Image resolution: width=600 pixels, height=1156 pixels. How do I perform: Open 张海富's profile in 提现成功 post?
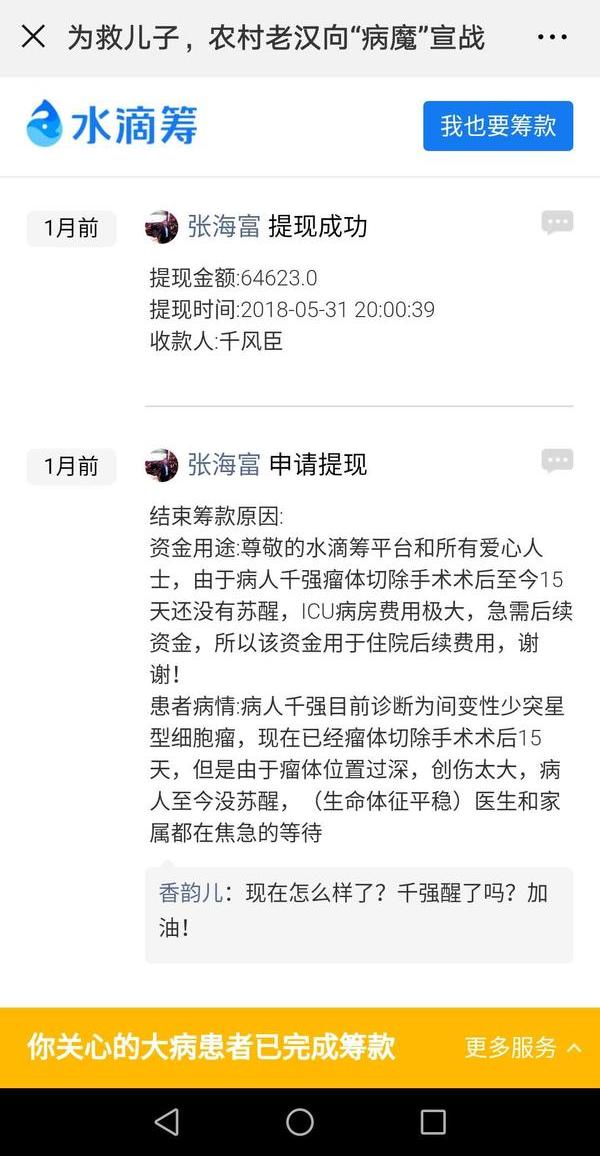pos(223,227)
